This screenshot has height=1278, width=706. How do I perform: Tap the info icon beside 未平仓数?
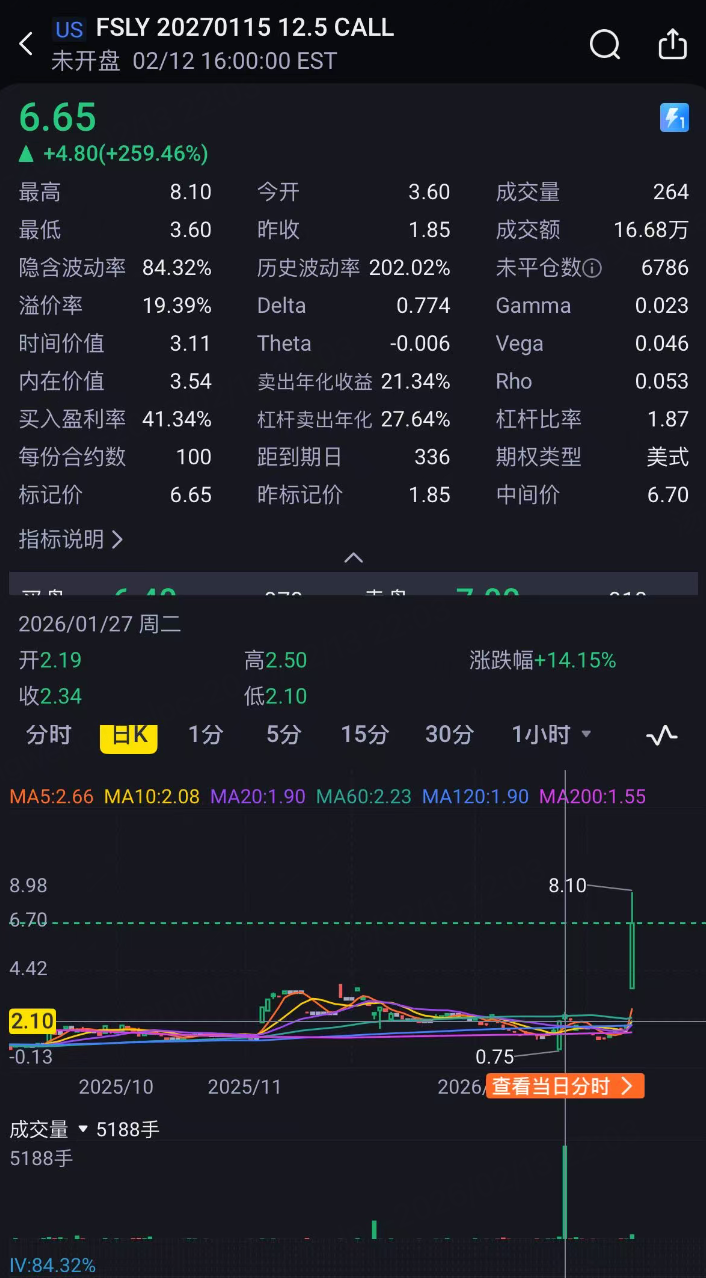point(592,268)
